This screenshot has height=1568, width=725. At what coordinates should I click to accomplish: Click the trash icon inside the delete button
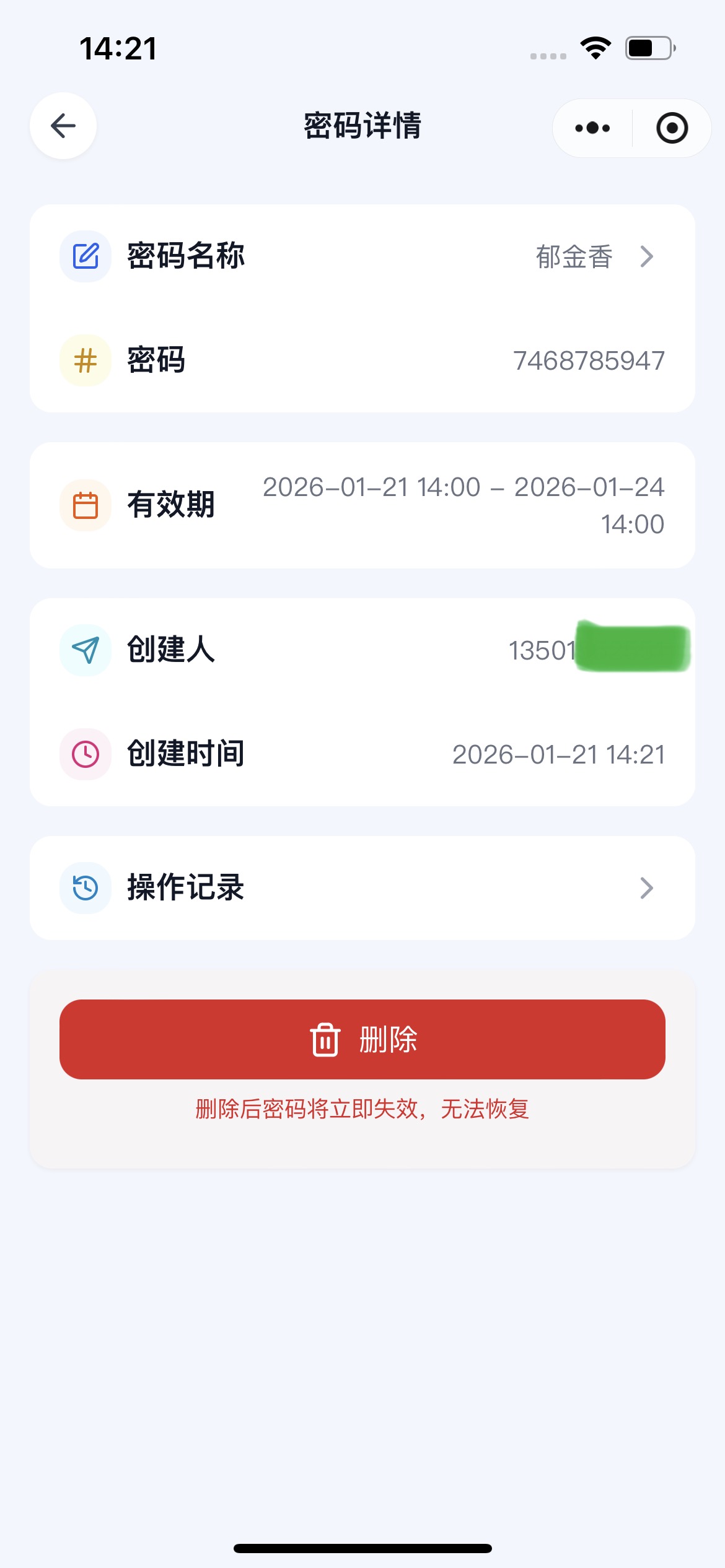[x=324, y=1040]
